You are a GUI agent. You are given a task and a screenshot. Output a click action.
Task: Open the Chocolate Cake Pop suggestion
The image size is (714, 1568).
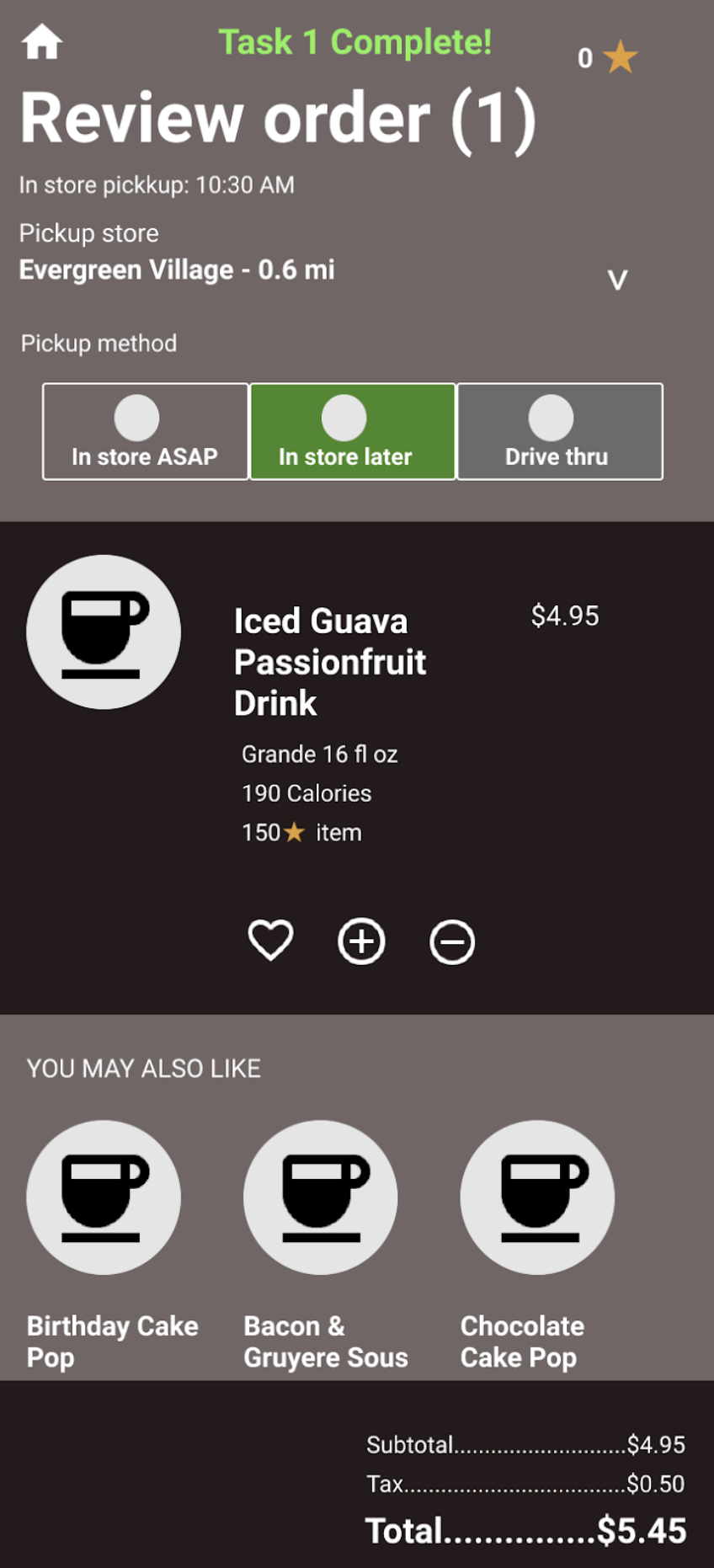[x=537, y=1197]
